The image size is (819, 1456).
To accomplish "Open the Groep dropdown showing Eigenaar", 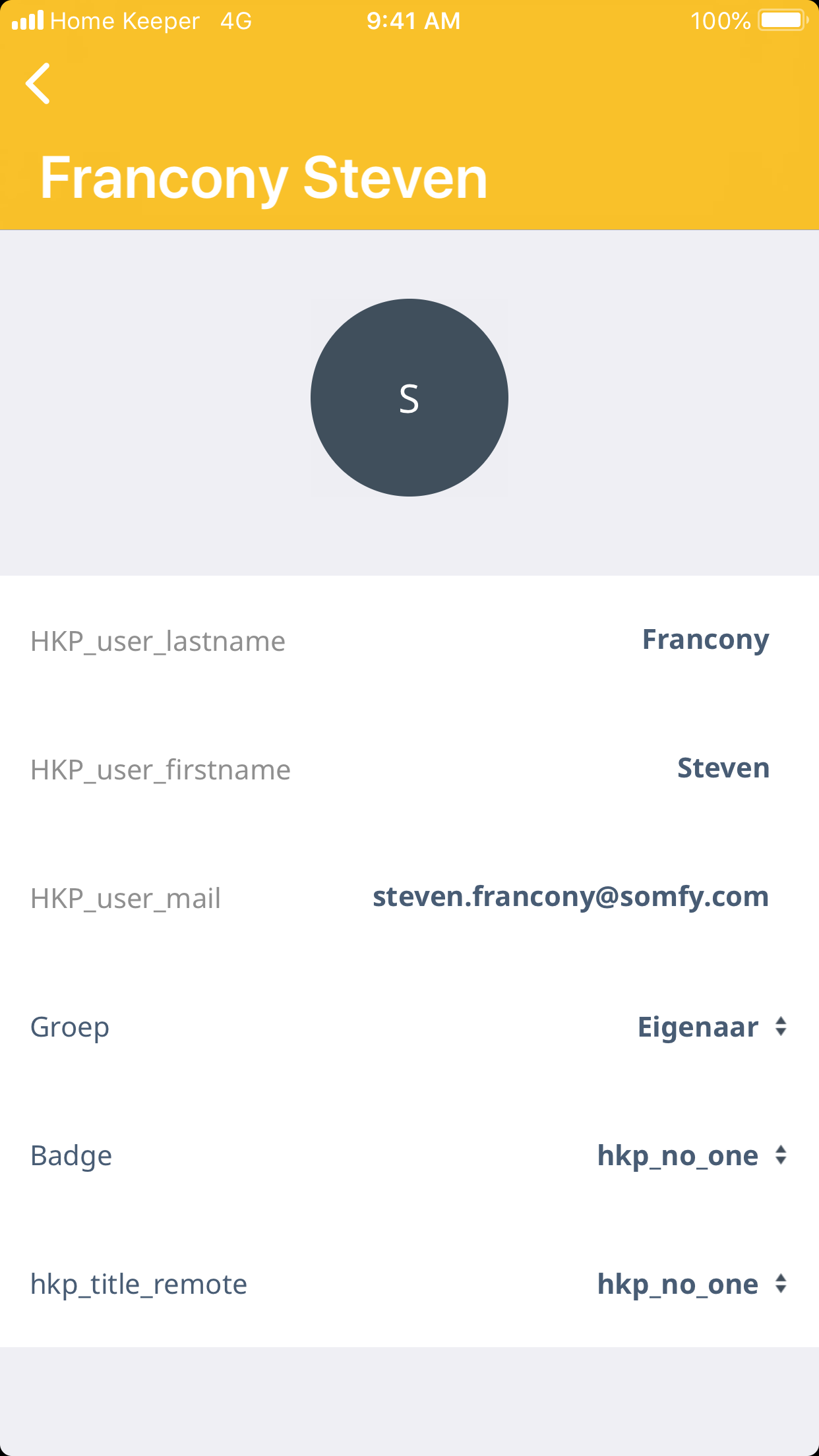I will coord(712,1027).
